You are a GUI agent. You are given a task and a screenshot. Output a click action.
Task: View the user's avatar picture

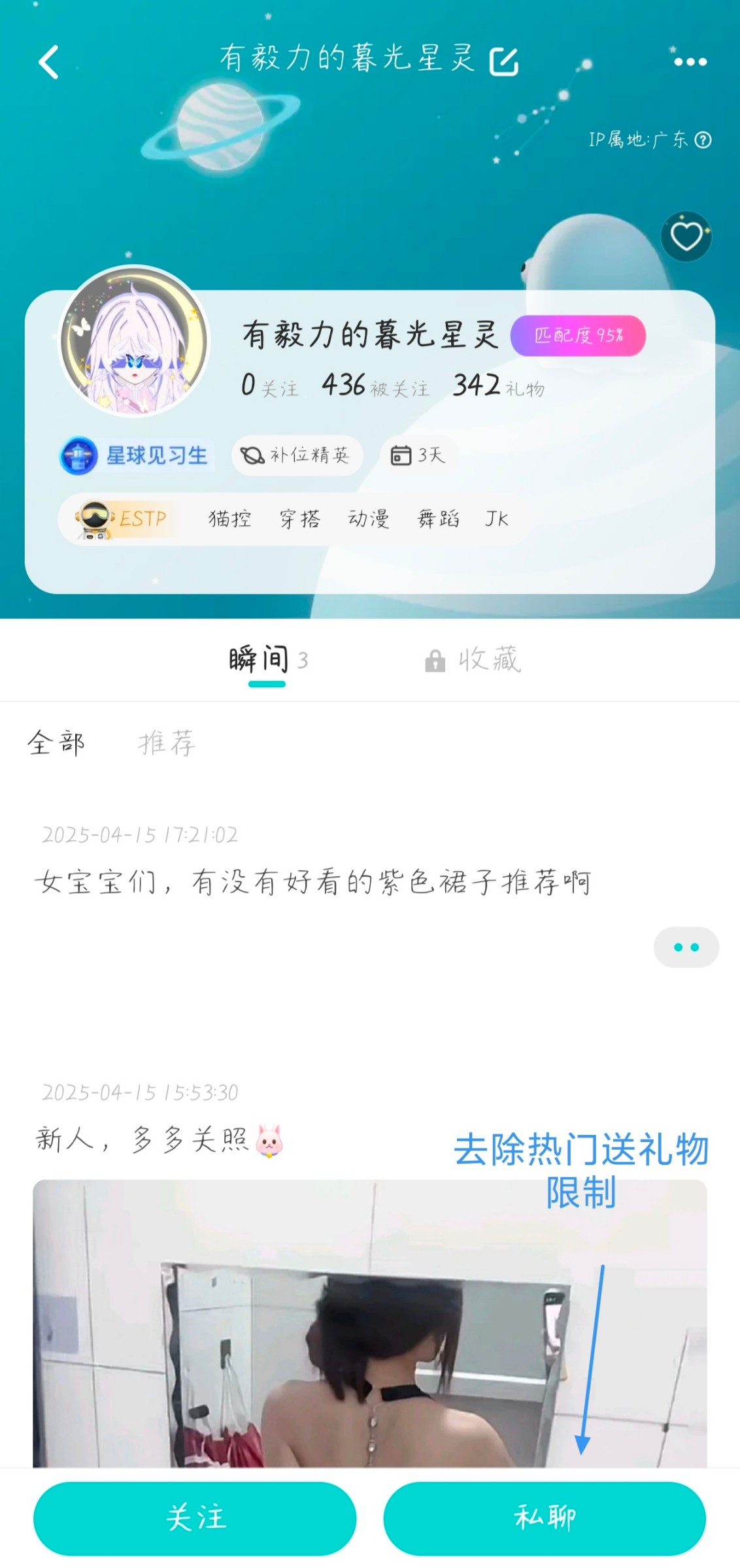[x=134, y=341]
